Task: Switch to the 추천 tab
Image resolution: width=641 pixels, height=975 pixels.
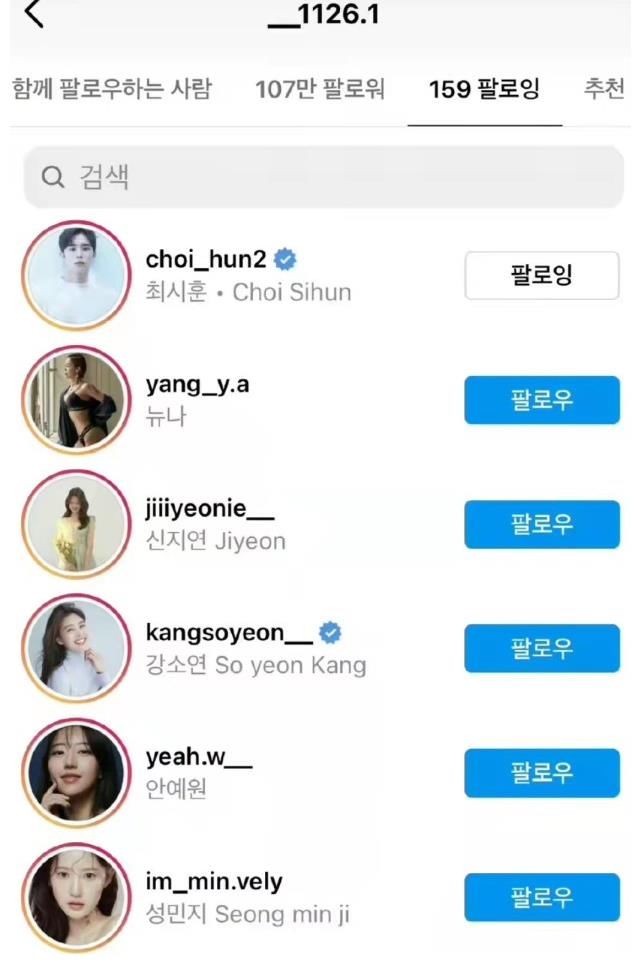Action: click(603, 90)
